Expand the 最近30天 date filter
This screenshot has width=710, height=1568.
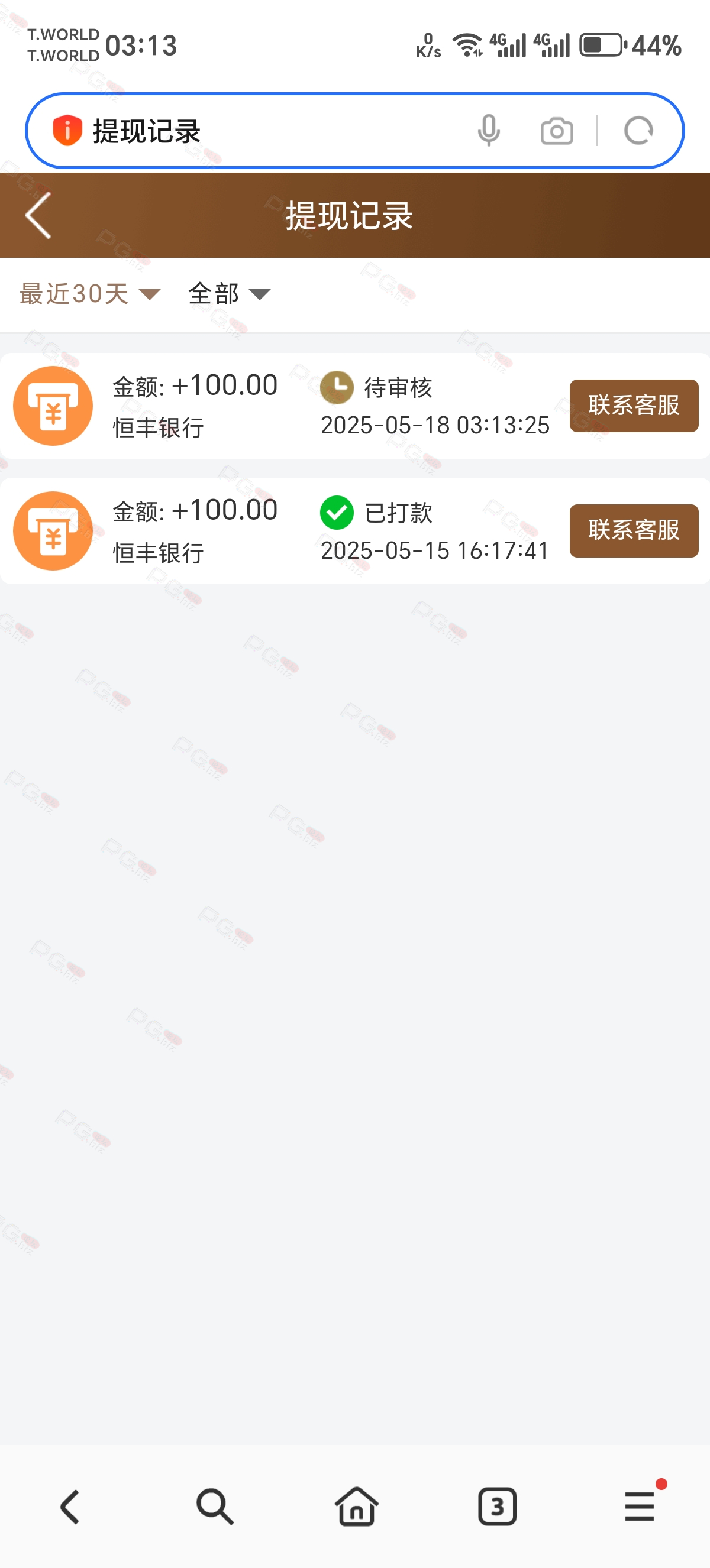(x=89, y=294)
